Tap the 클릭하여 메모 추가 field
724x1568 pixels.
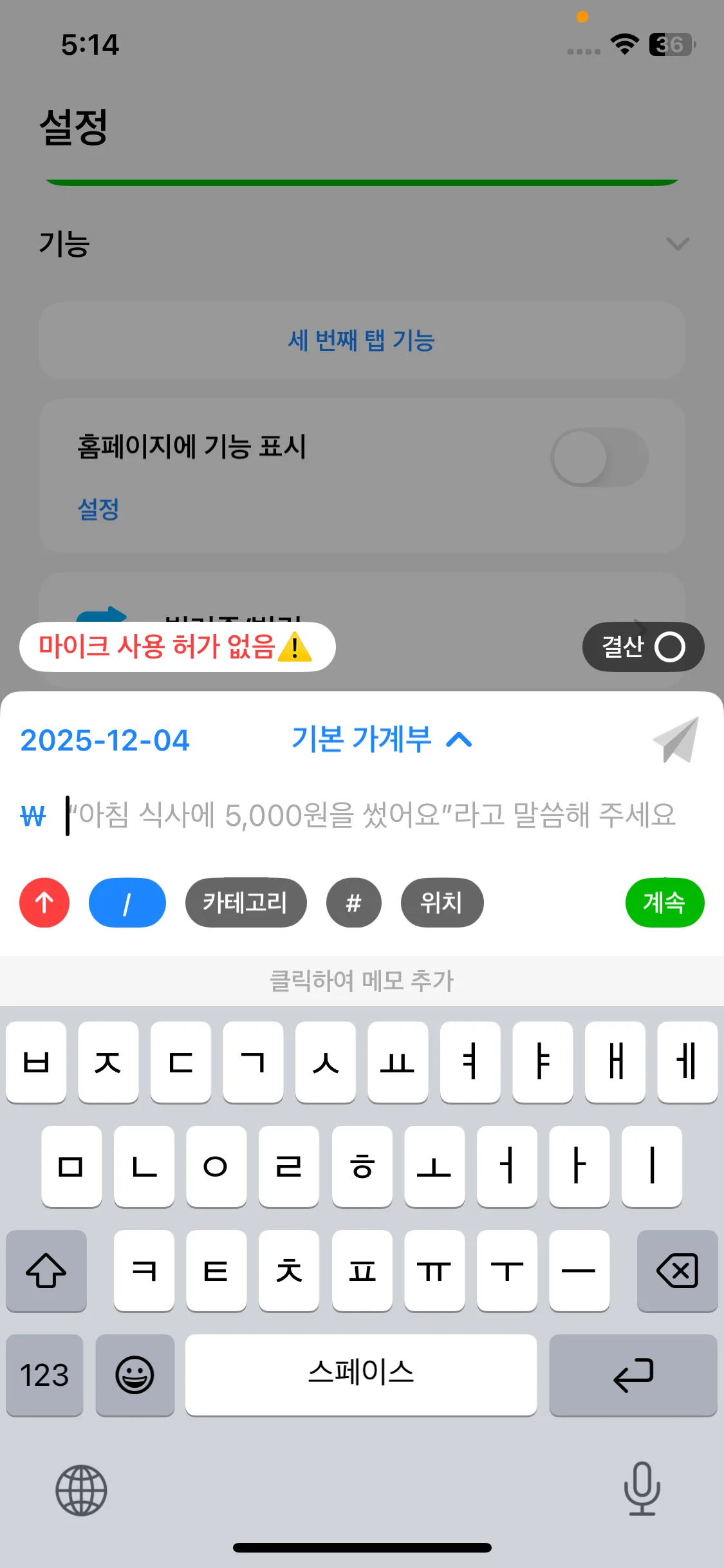tap(362, 980)
